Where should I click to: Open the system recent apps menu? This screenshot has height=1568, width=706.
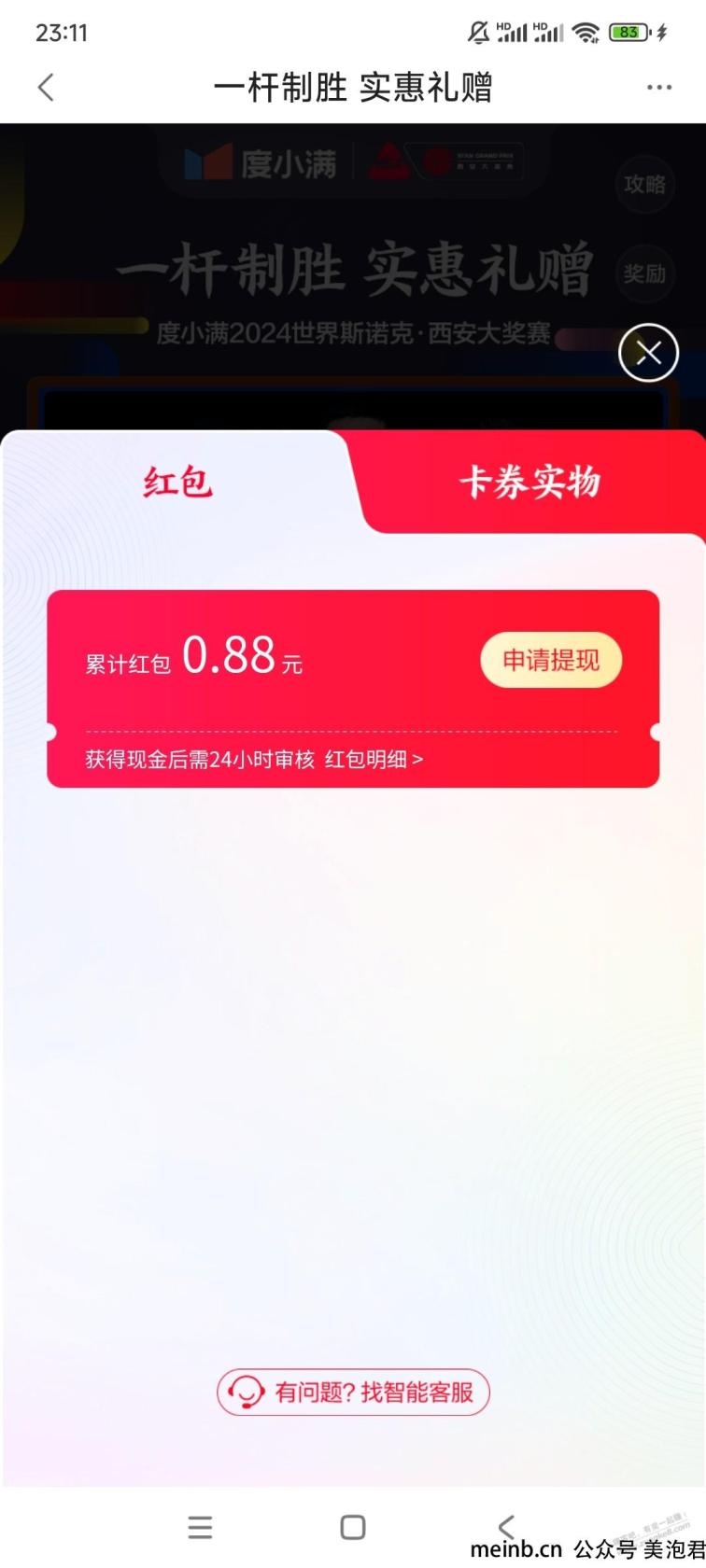[200, 1527]
